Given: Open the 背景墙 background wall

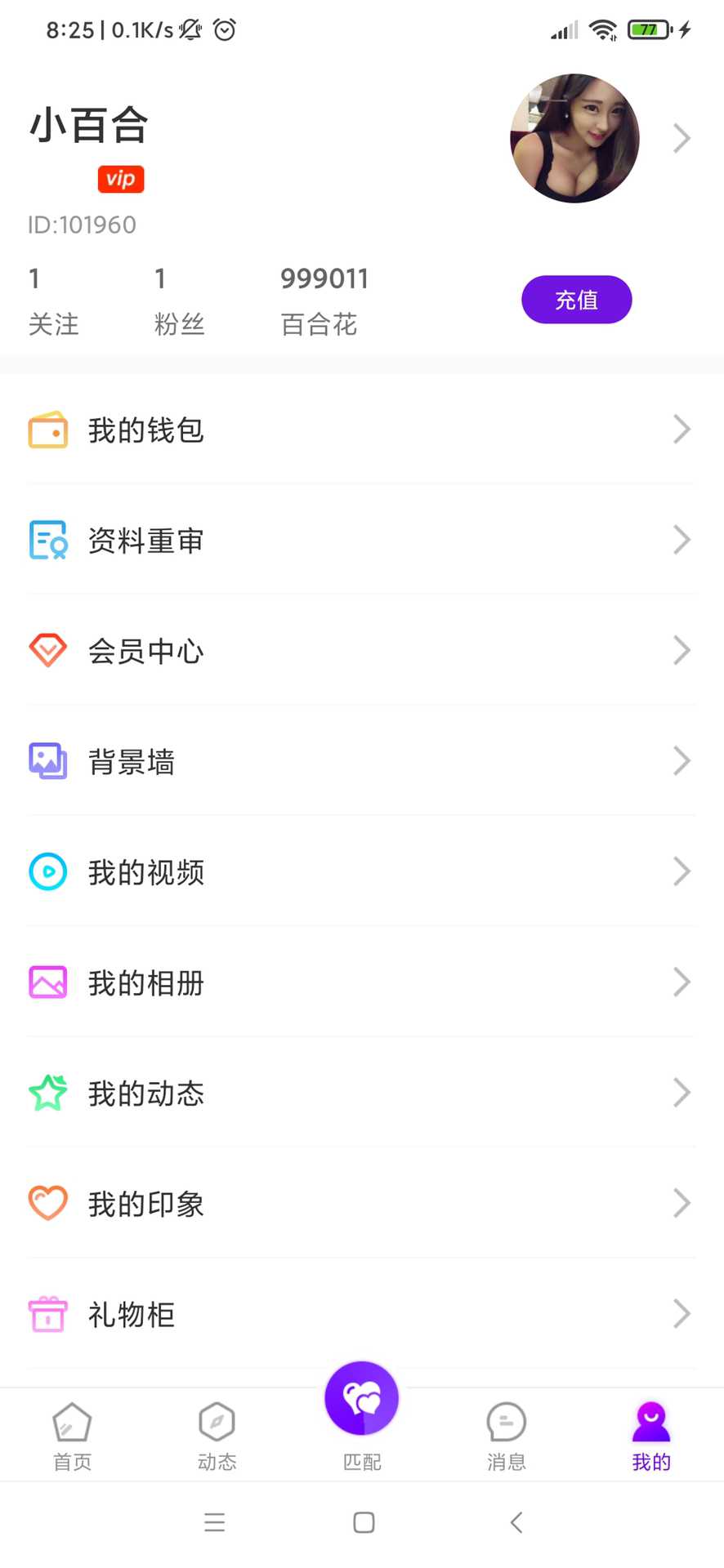Looking at the screenshot, I should [x=361, y=761].
